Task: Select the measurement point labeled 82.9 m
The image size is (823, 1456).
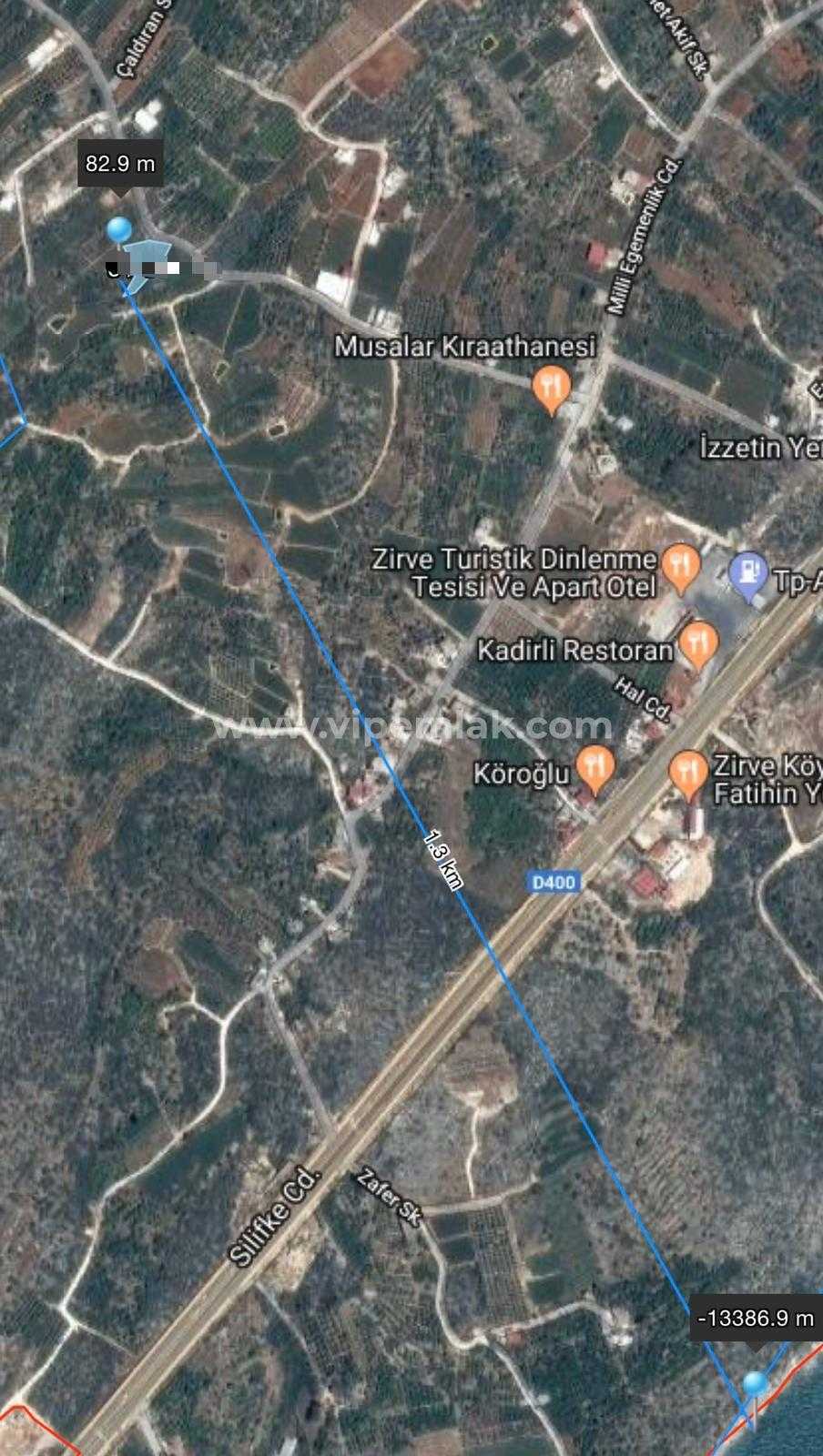Action: tap(119, 230)
